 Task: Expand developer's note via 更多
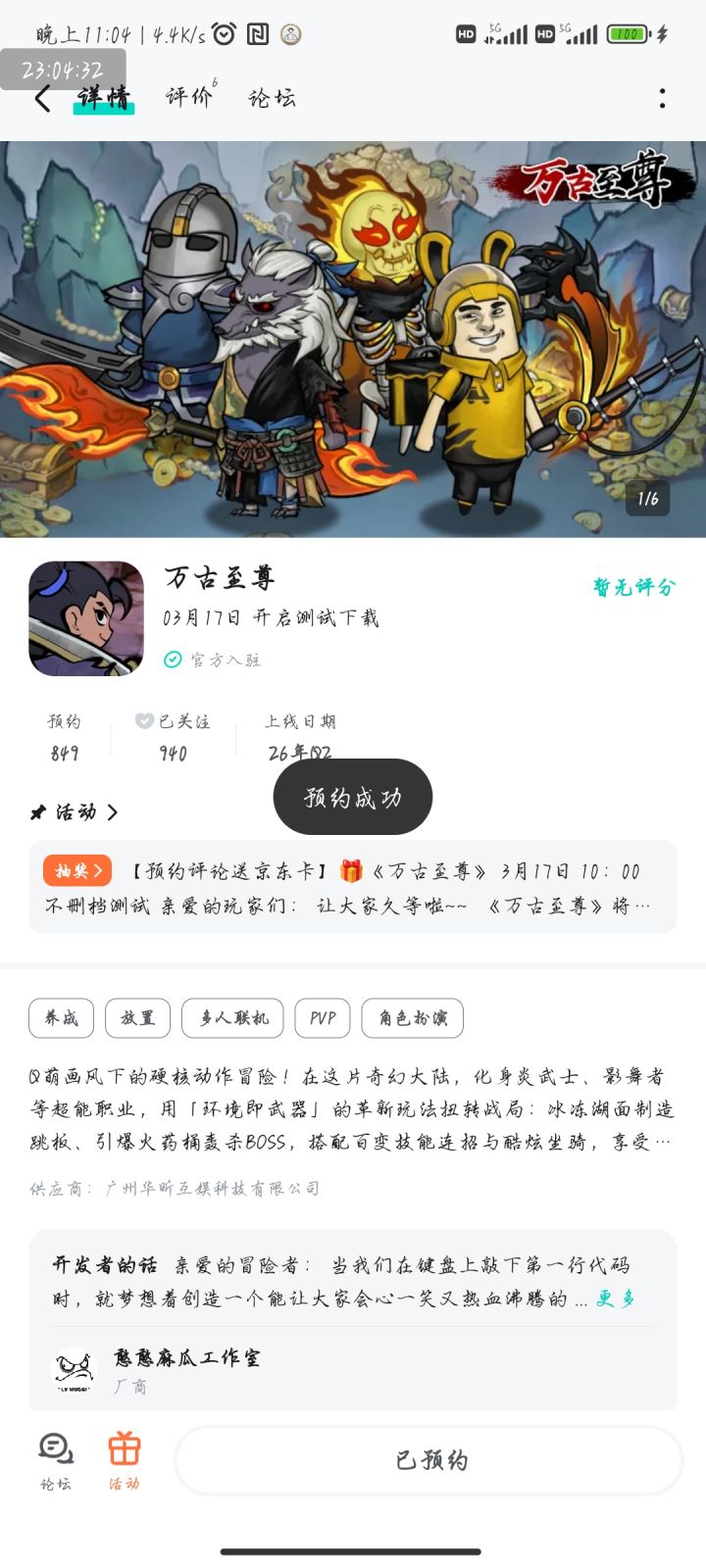616,1298
